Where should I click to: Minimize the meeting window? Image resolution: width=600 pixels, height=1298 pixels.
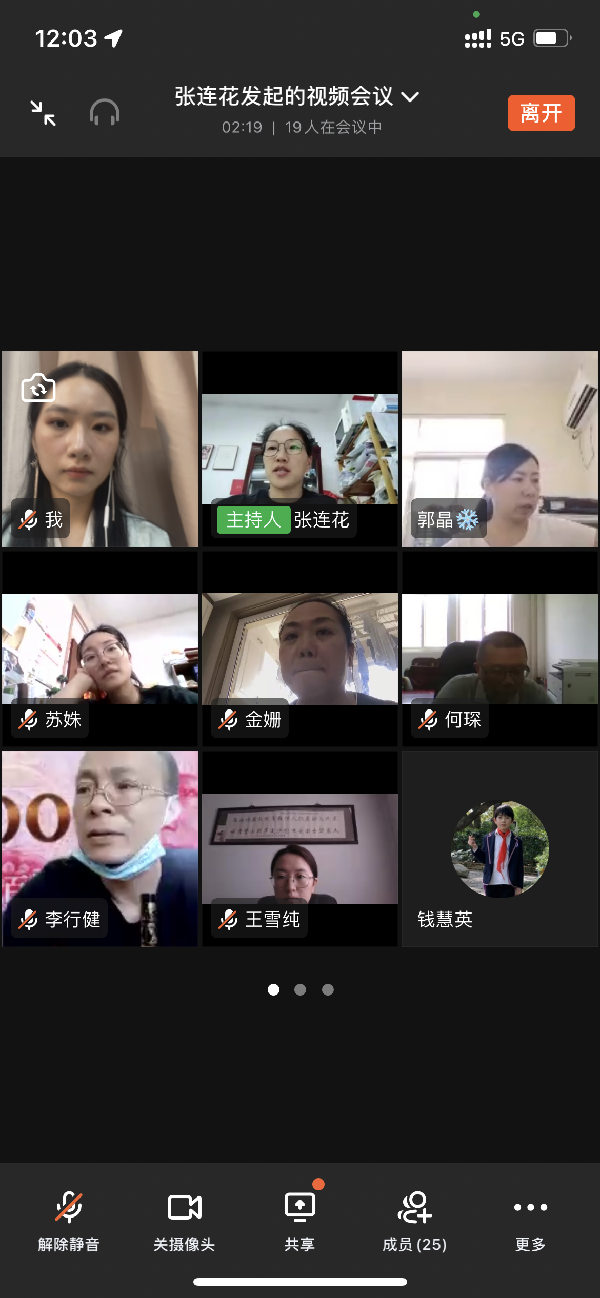click(43, 112)
